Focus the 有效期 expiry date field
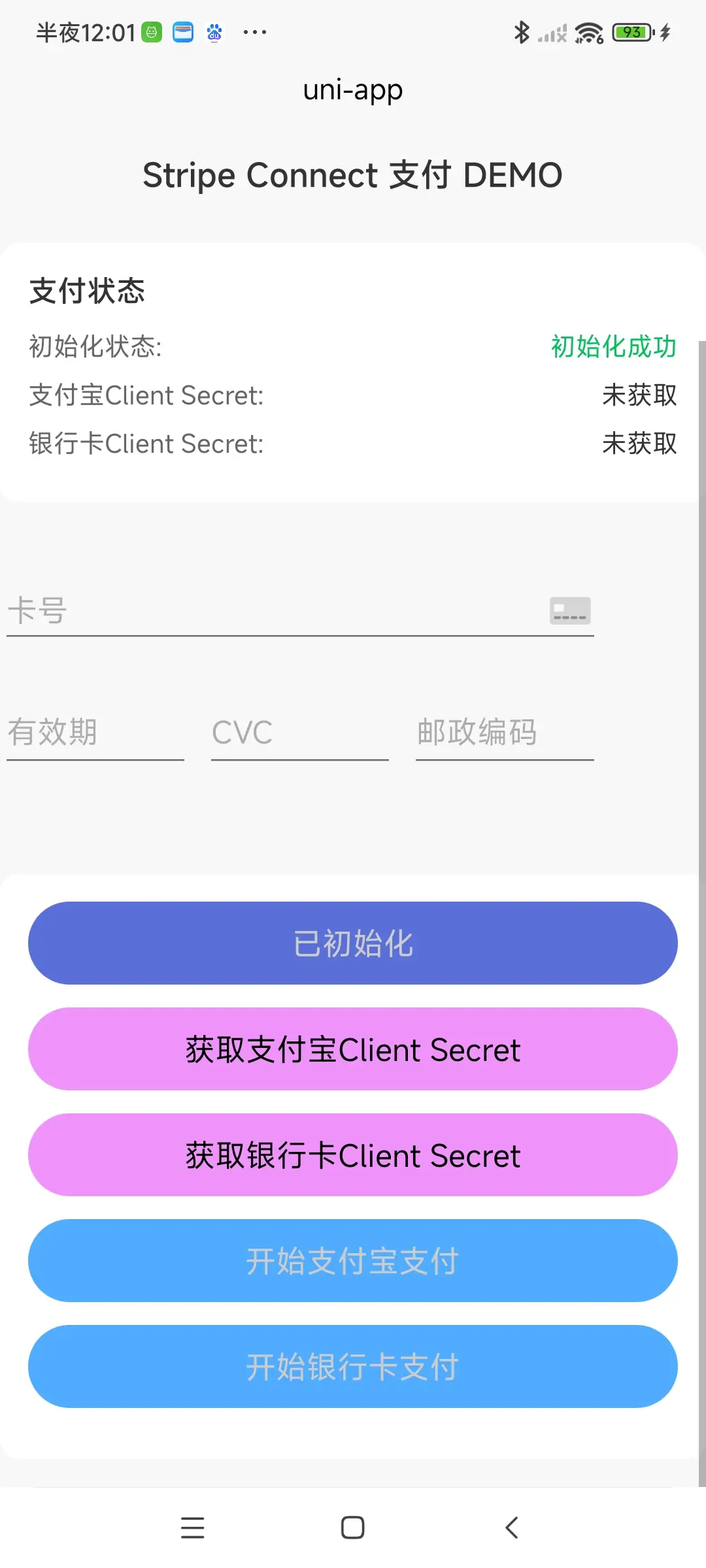The image size is (706, 1568). coord(95,732)
